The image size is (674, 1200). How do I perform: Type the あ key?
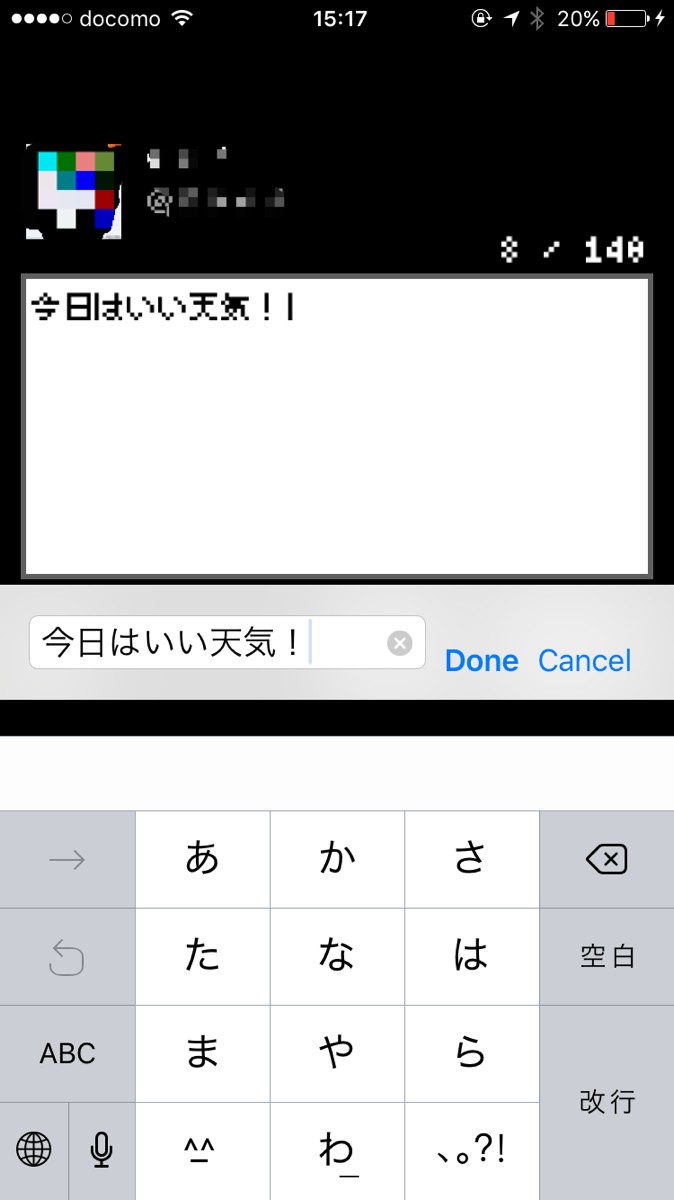pos(202,859)
